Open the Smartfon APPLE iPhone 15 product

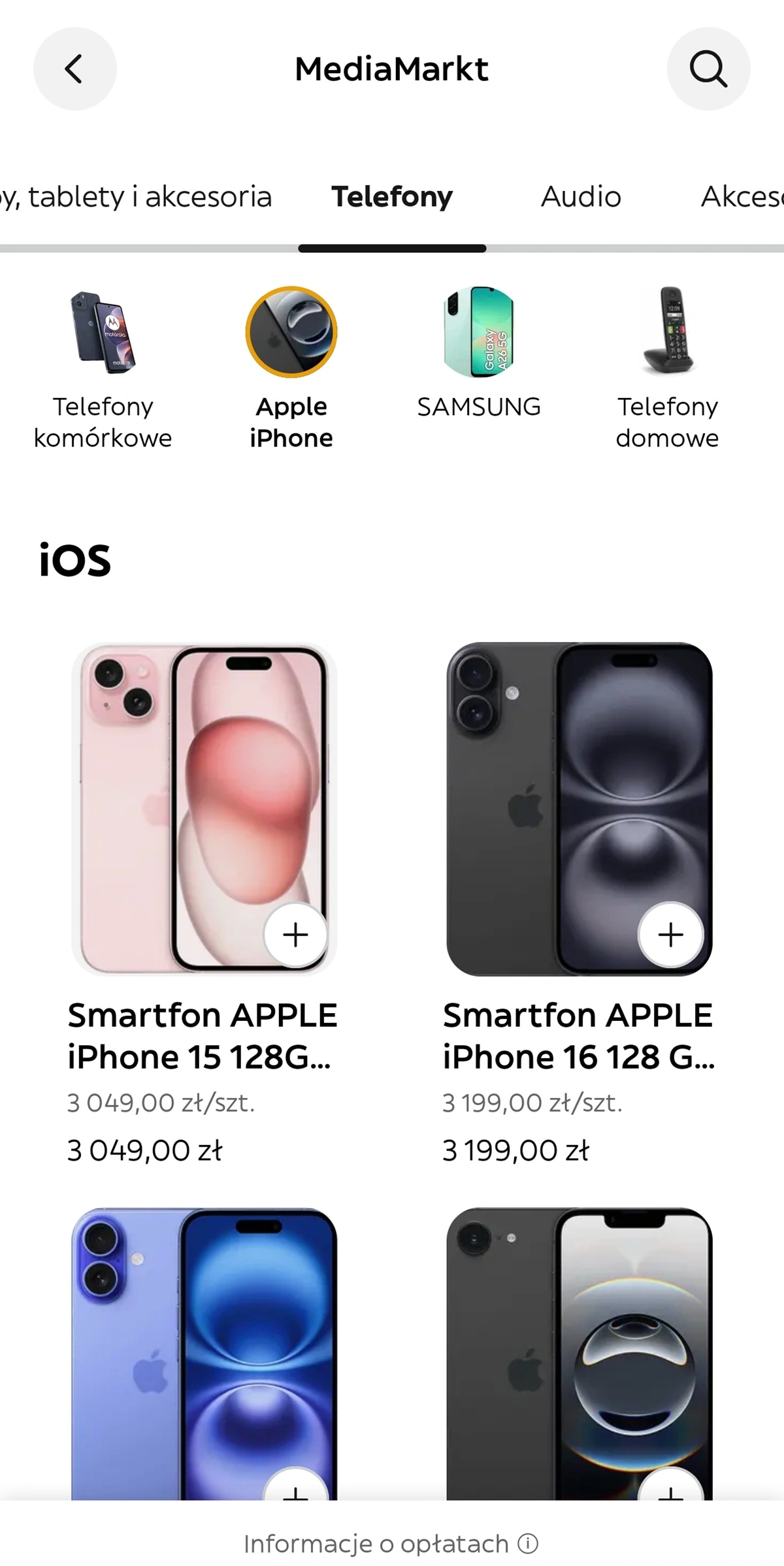[203, 1035]
